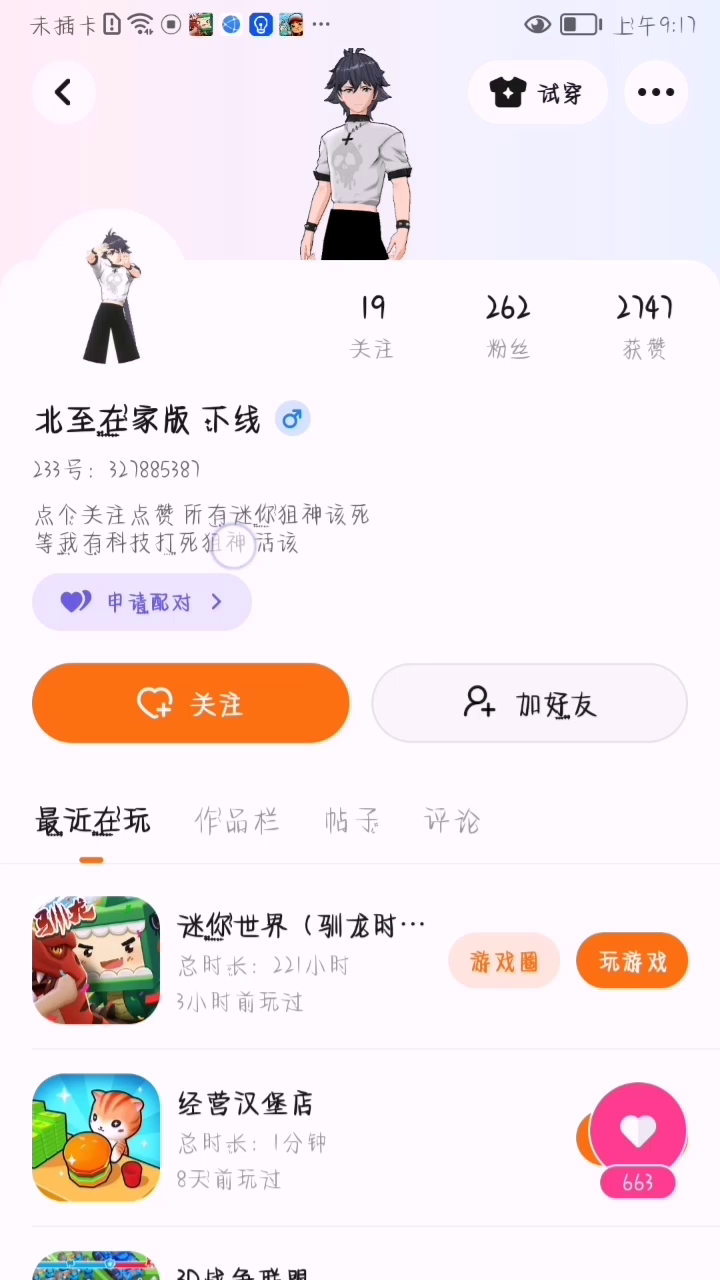Tap the pink heart like button
This screenshot has height=1280, width=720.
638,1132
